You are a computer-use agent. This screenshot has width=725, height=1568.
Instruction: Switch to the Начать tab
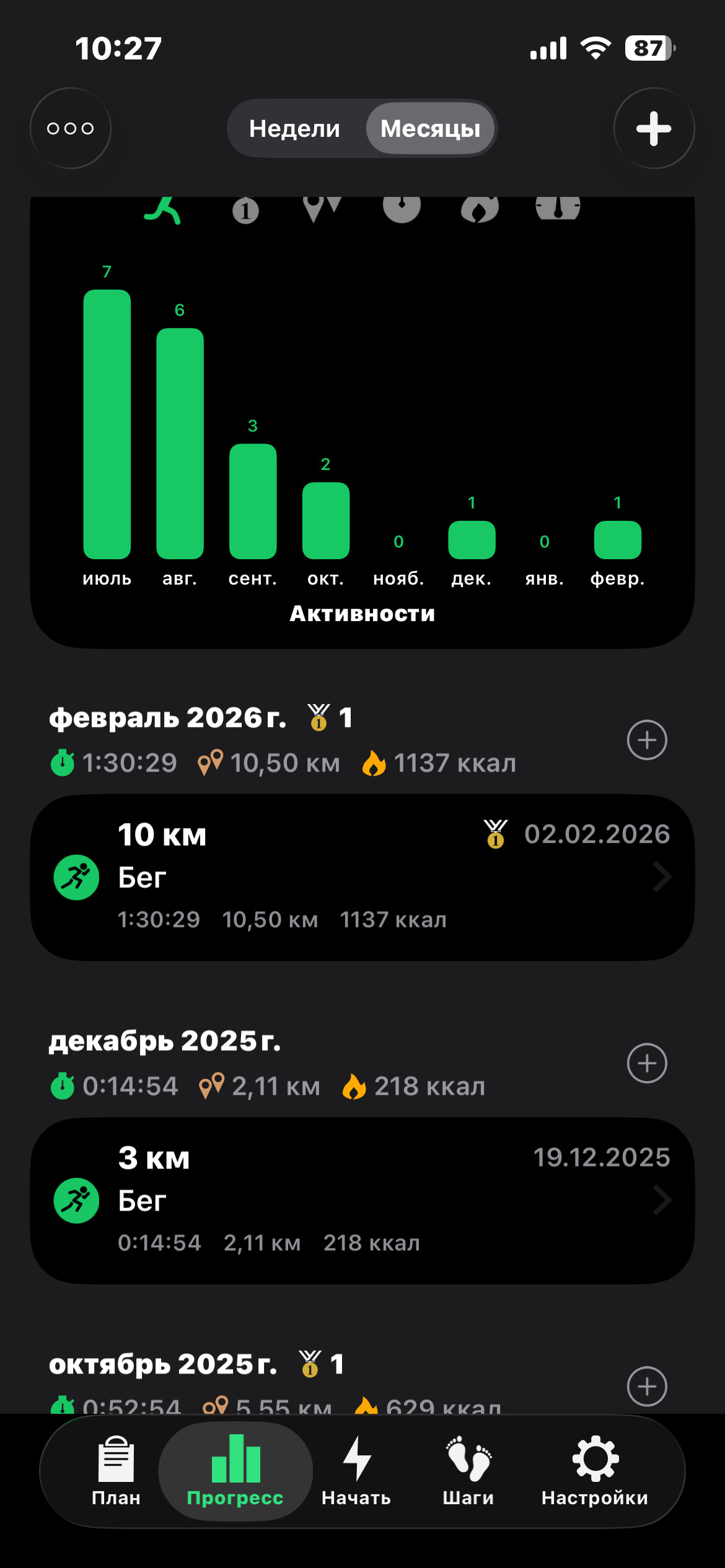coord(356,1471)
